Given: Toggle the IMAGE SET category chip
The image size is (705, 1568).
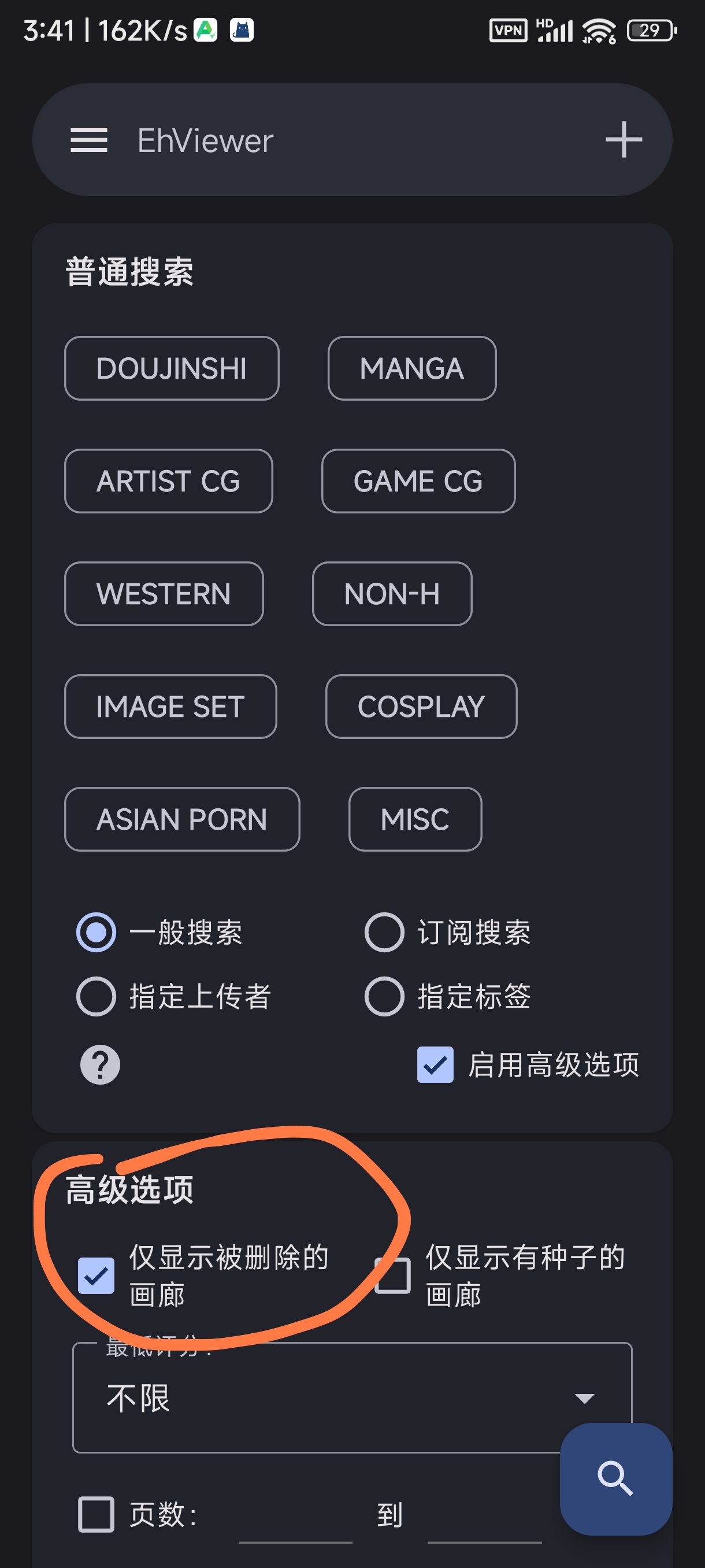Looking at the screenshot, I should 170,706.
